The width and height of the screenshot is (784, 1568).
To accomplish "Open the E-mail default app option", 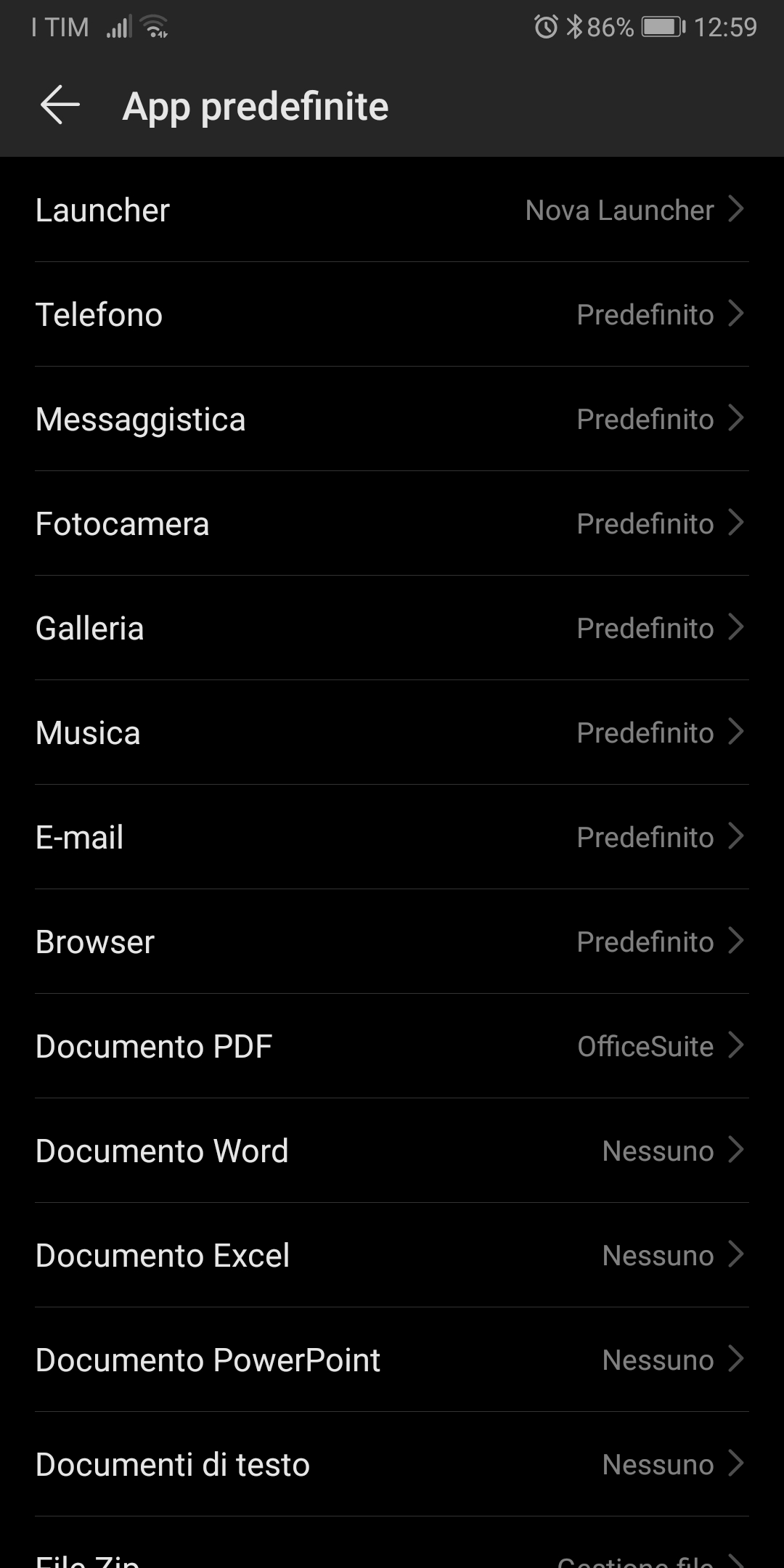I will point(392,837).
